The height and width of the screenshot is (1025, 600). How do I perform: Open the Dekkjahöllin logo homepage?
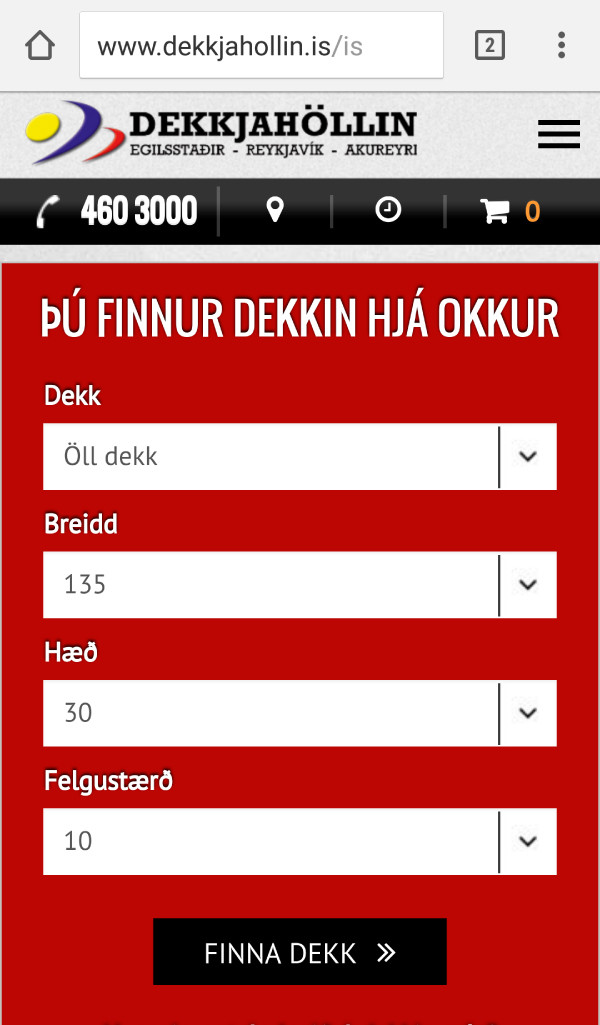pos(222,134)
